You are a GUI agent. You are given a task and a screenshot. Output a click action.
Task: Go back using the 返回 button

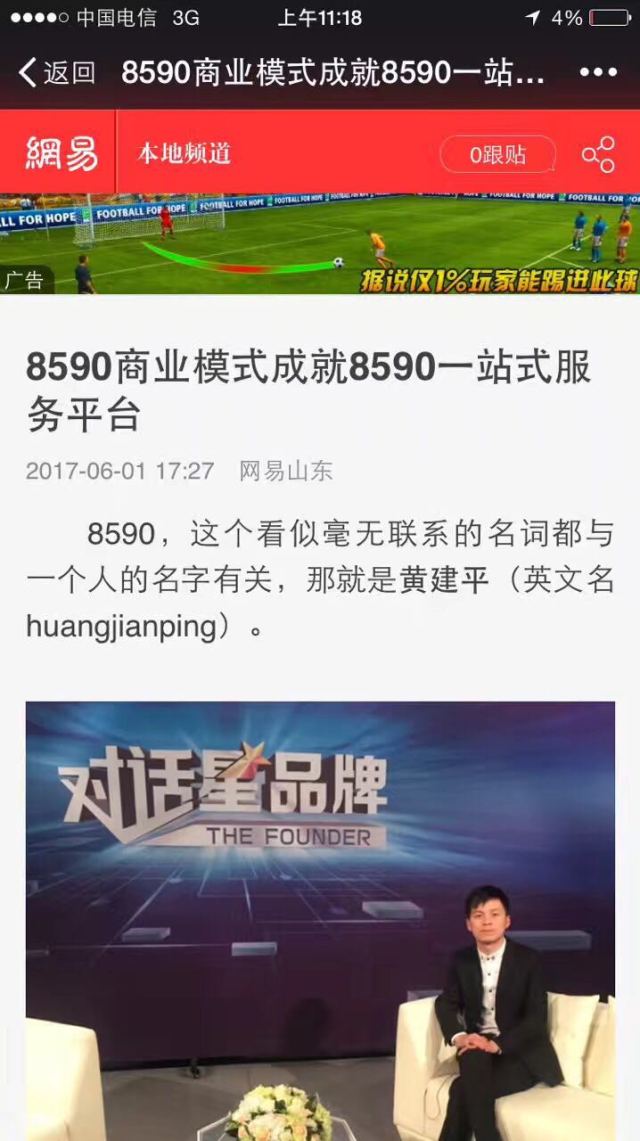(57, 72)
